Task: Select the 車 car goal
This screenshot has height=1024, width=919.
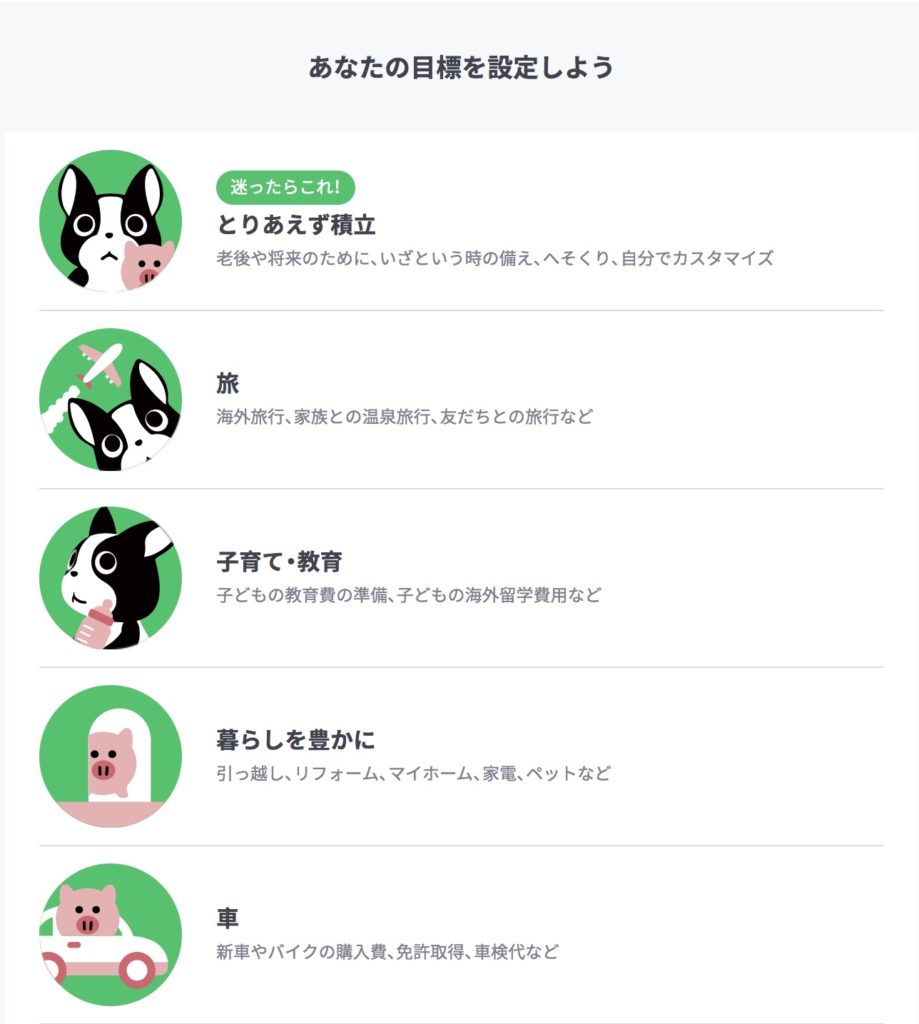Action: click(229, 919)
